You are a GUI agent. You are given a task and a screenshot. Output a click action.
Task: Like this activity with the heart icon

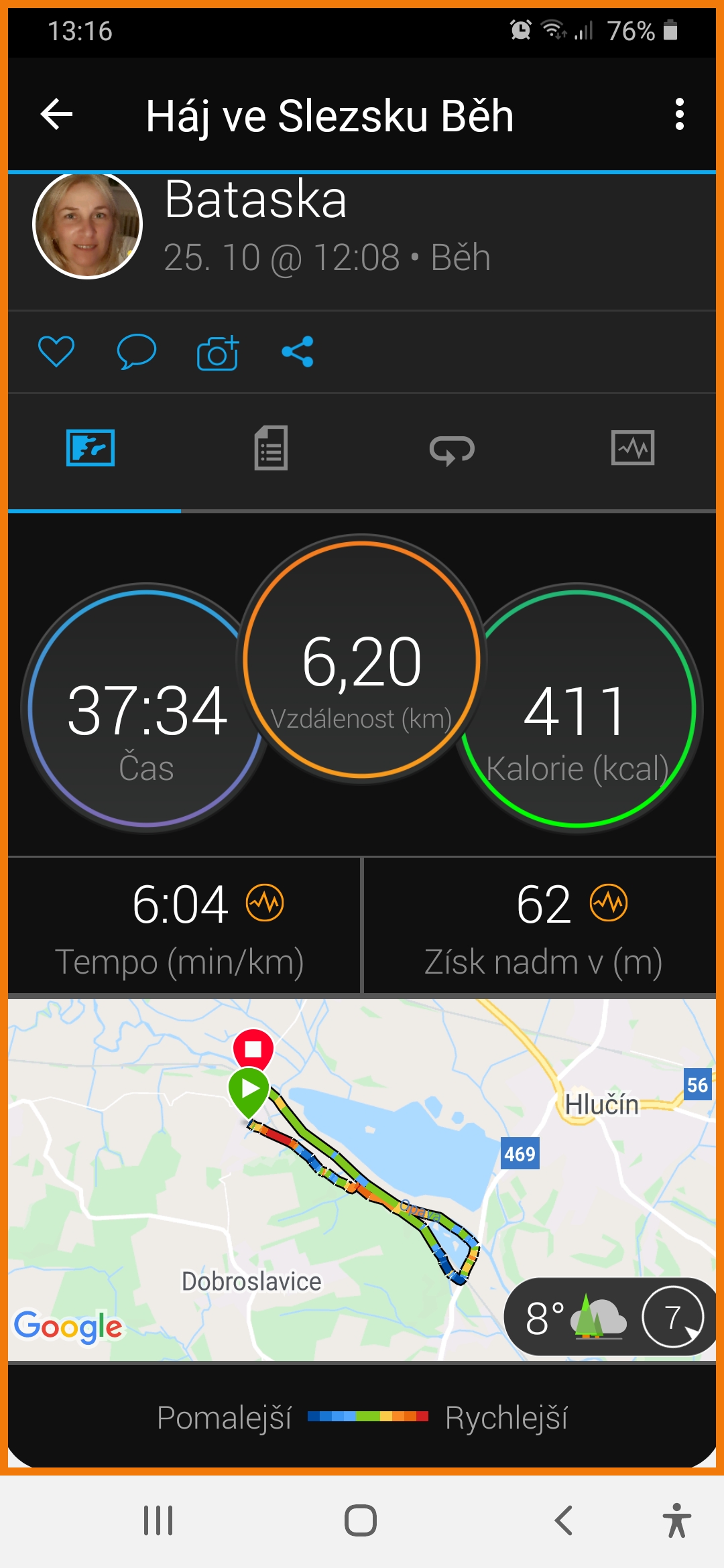pyautogui.click(x=56, y=351)
